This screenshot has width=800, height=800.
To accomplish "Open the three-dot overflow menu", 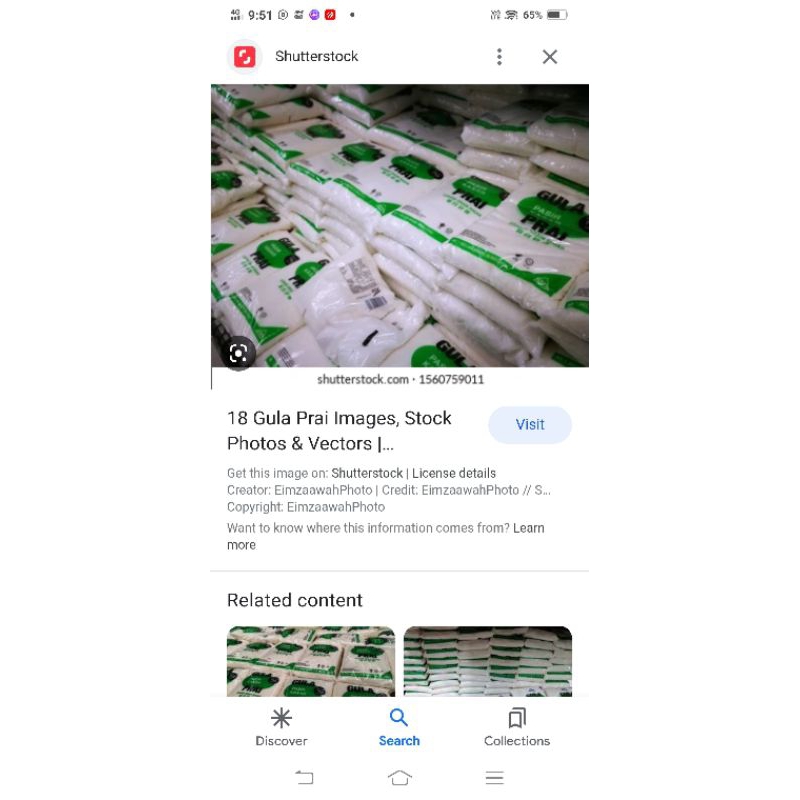I will tap(499, 57).
